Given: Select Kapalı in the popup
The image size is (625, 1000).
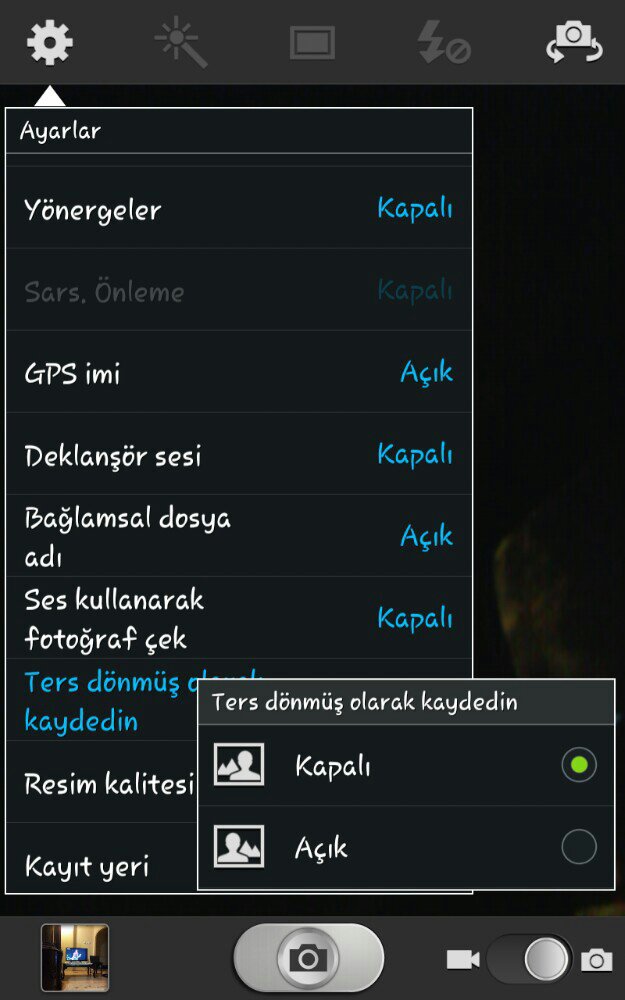Looking at the screenshot, I should coord(406,765).
